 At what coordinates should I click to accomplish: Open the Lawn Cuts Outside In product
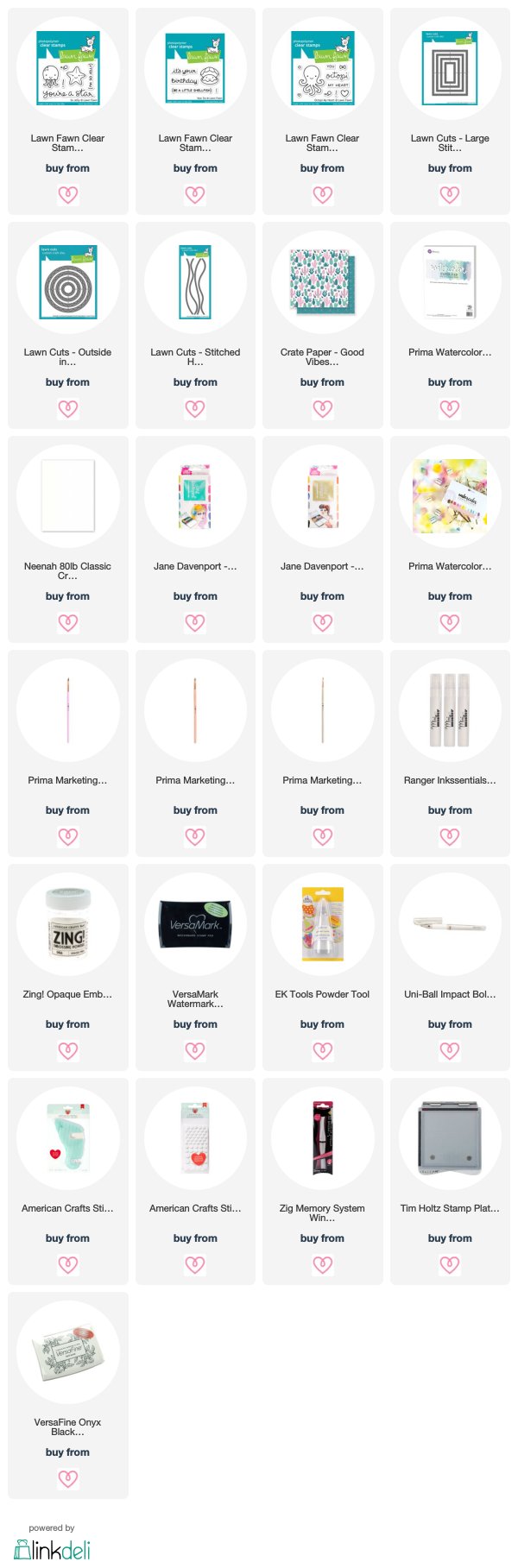point(68,325)
